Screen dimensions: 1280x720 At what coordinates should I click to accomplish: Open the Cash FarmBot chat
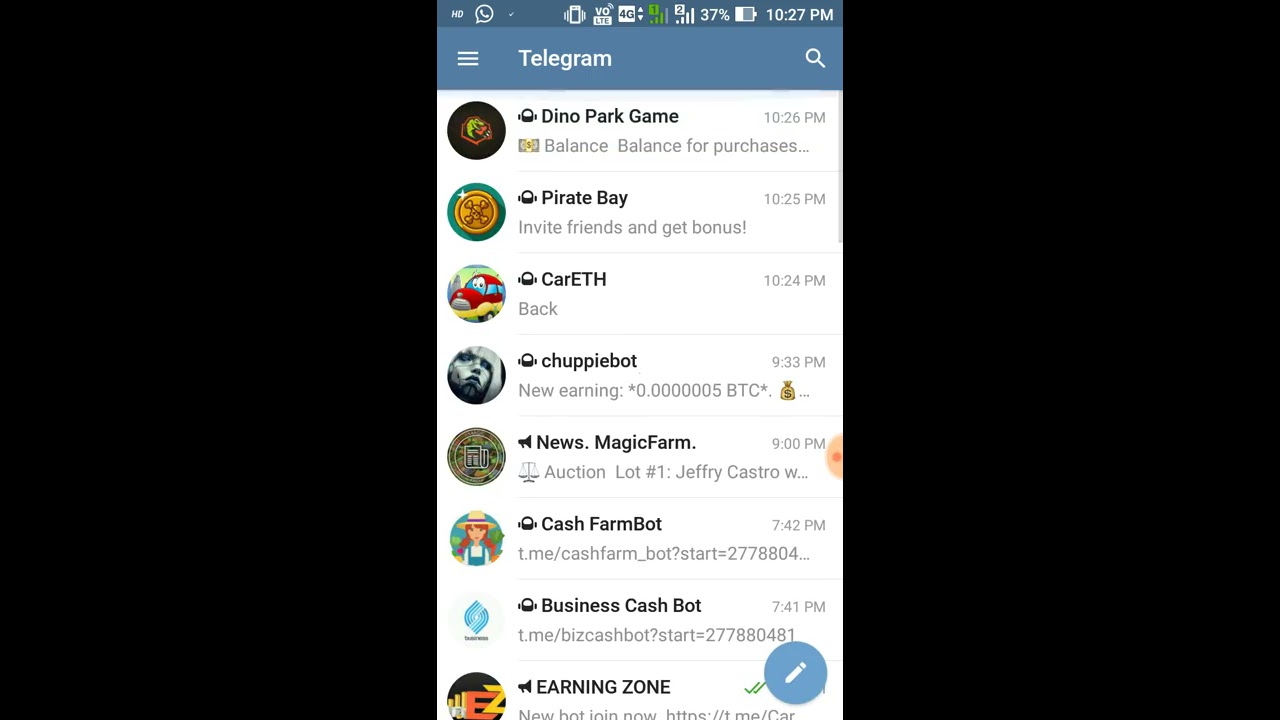[x=640, y=538]
